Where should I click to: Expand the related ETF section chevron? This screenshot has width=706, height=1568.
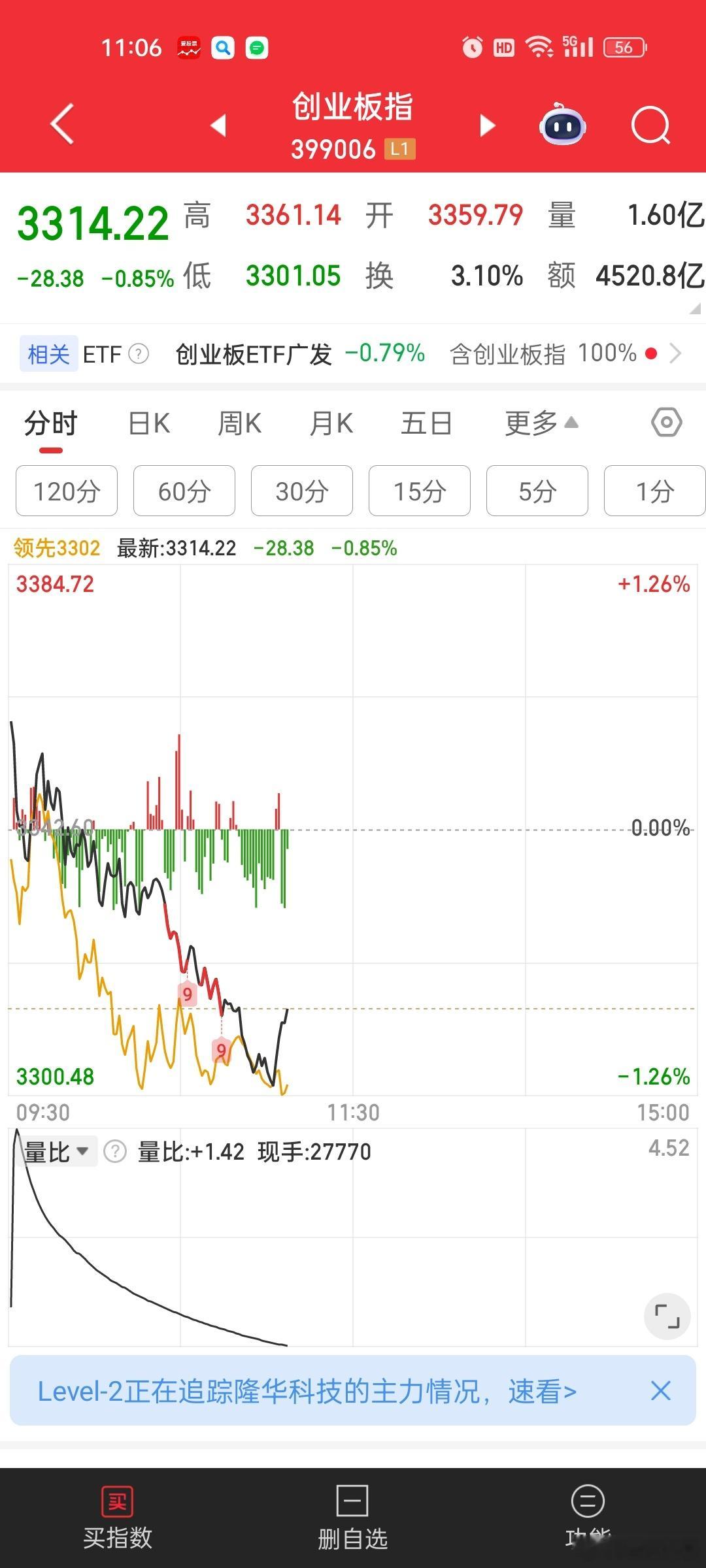click(676, 353)
